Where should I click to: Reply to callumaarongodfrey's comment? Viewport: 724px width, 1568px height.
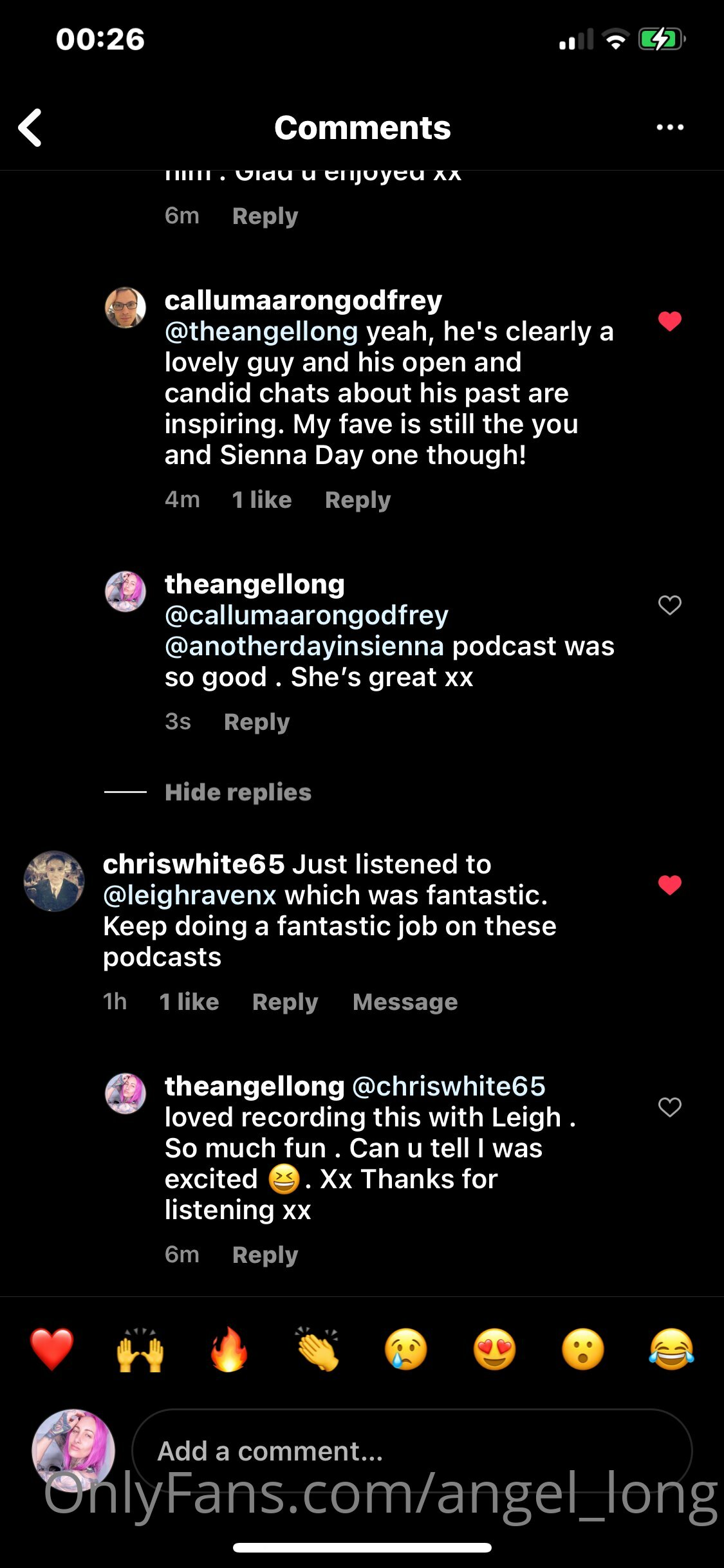(357, 500)
